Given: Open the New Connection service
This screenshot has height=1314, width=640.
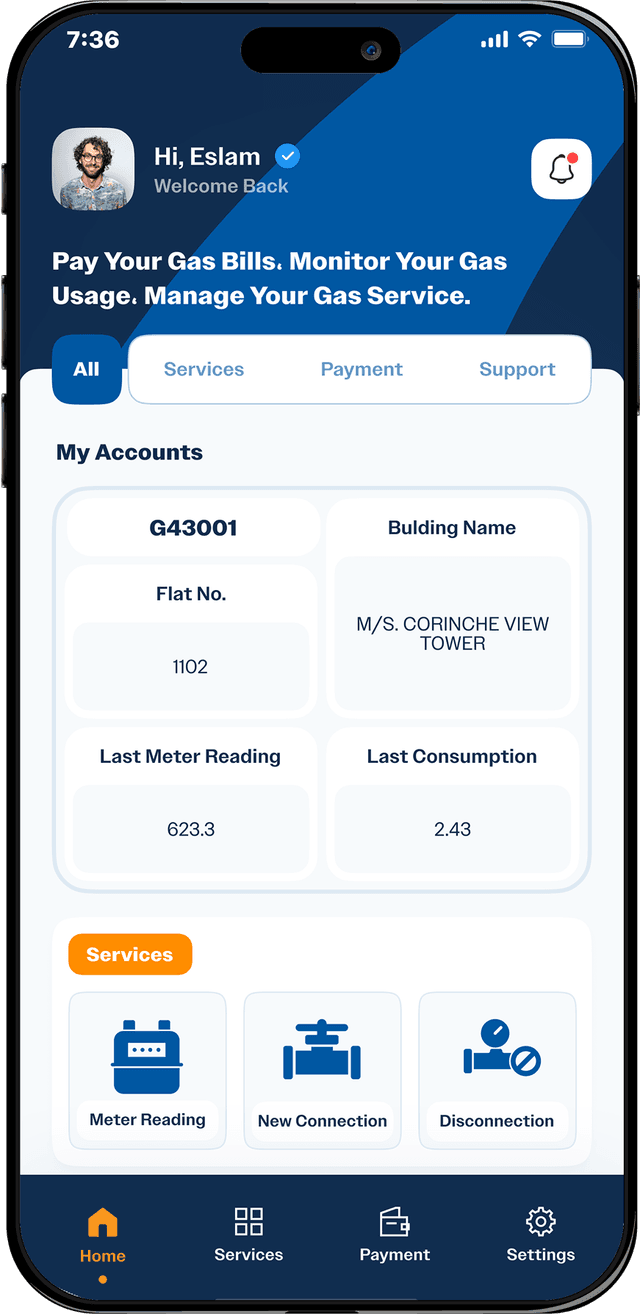Looking at the screenshot, I should (x=322, y=1070).
